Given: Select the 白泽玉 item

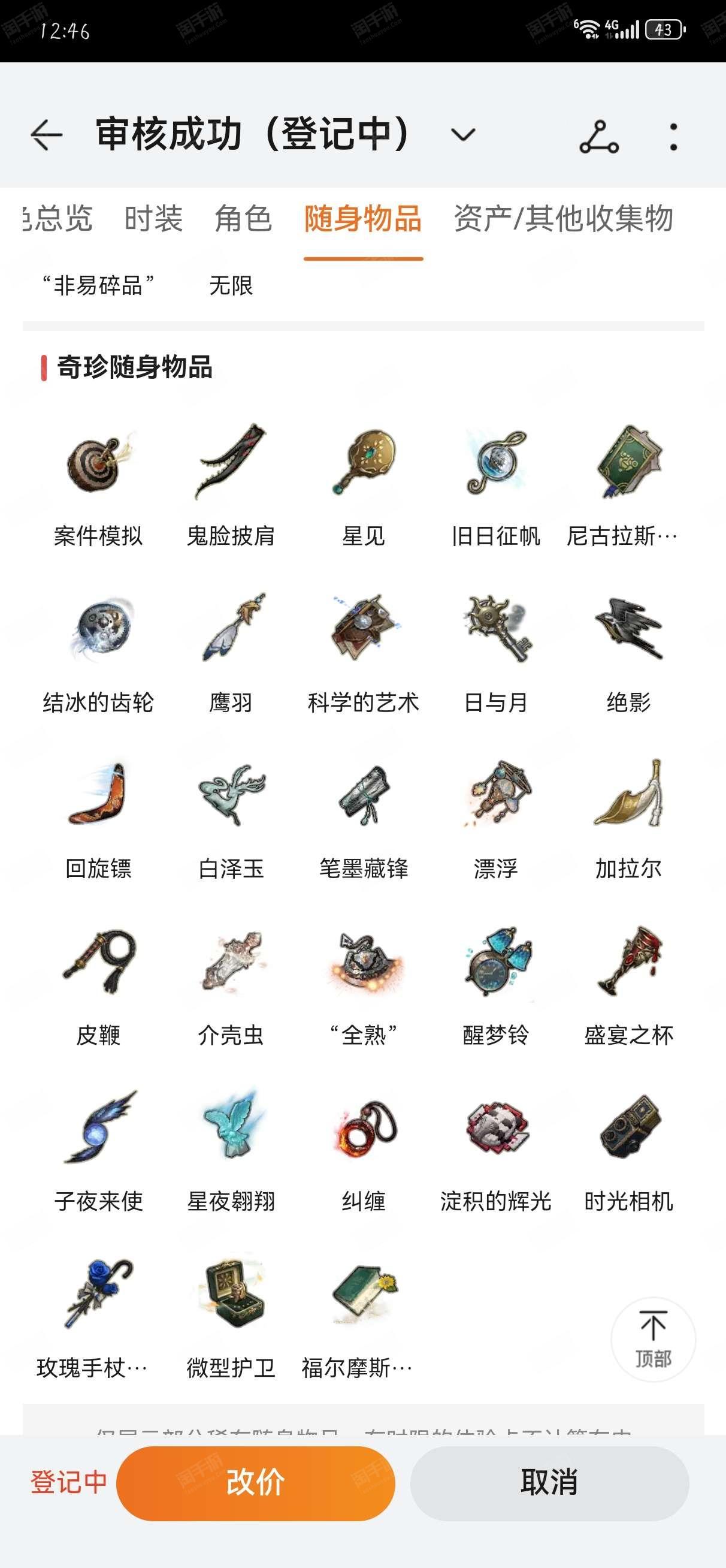Looking at the screenshot, I should [231, 820].
